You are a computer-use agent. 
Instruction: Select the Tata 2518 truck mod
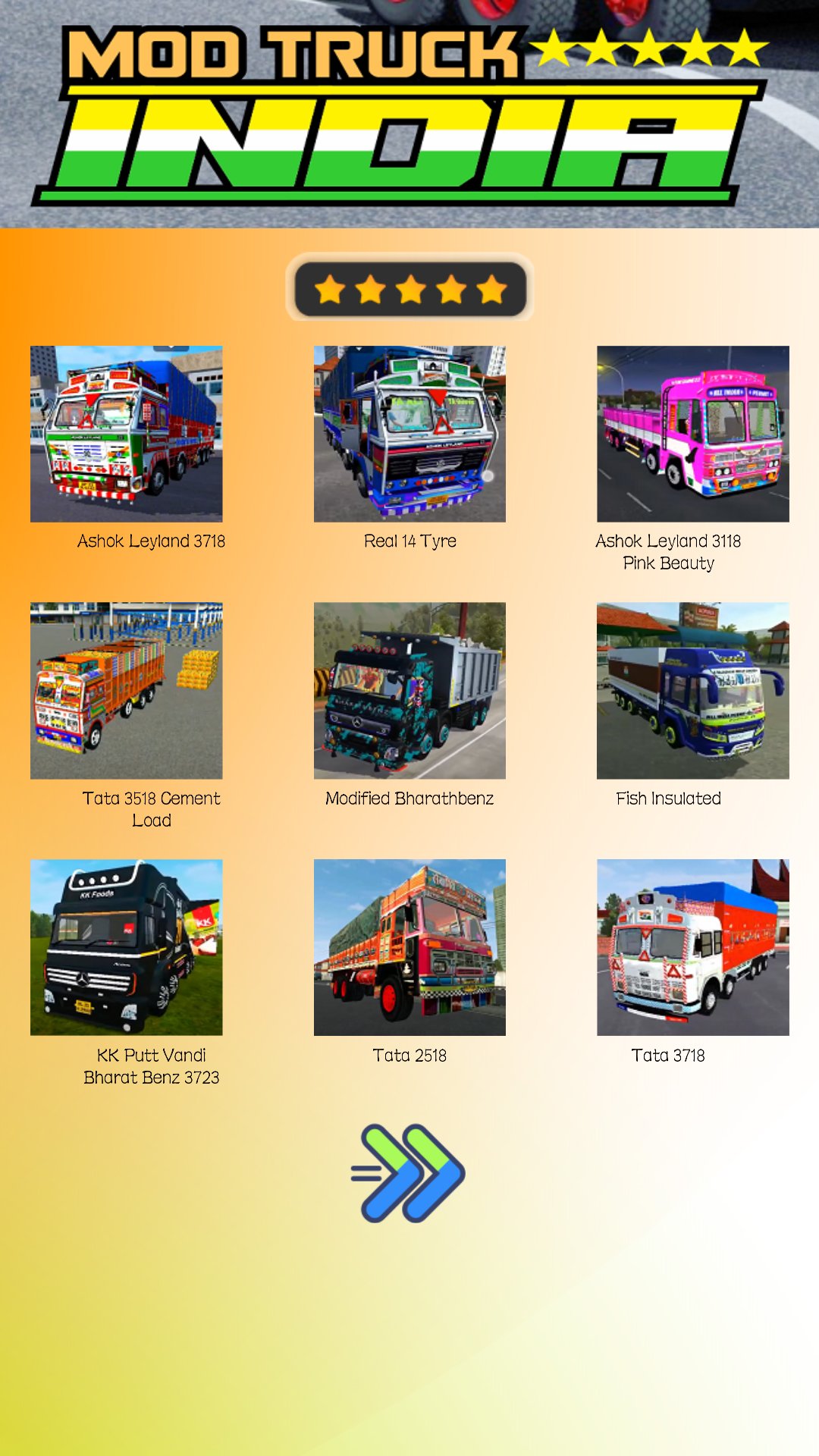pos(409,947)
